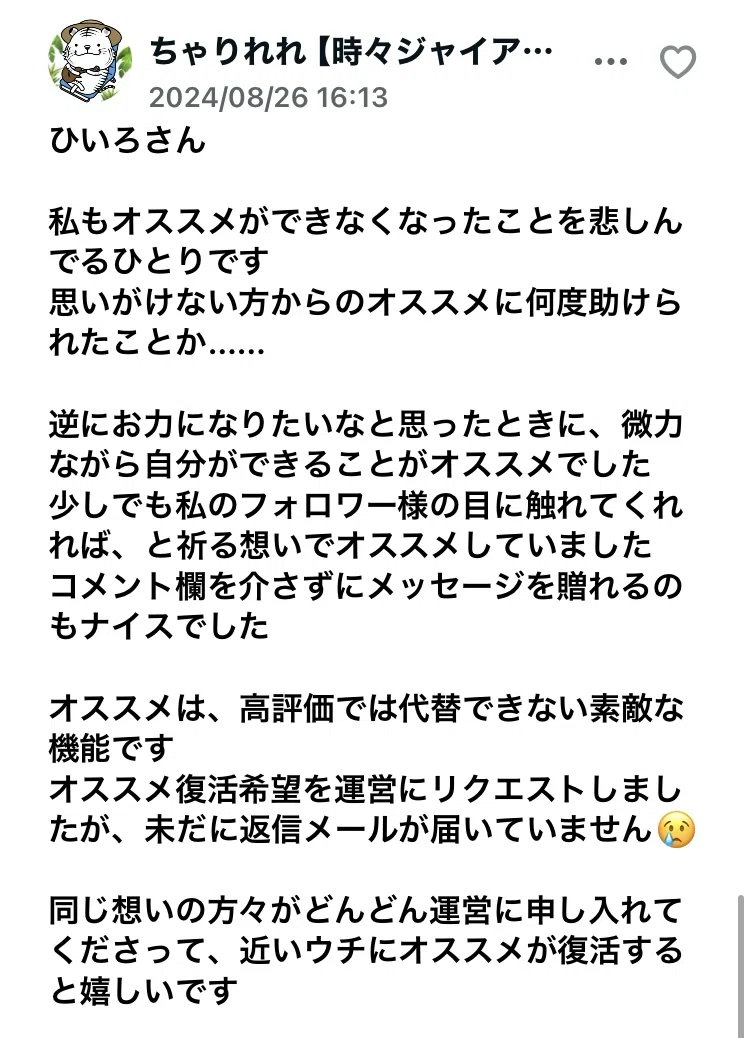The image size is (750, 1038).
Task: Open ちゃりれれ's profile picture
Action: point(90,61)
